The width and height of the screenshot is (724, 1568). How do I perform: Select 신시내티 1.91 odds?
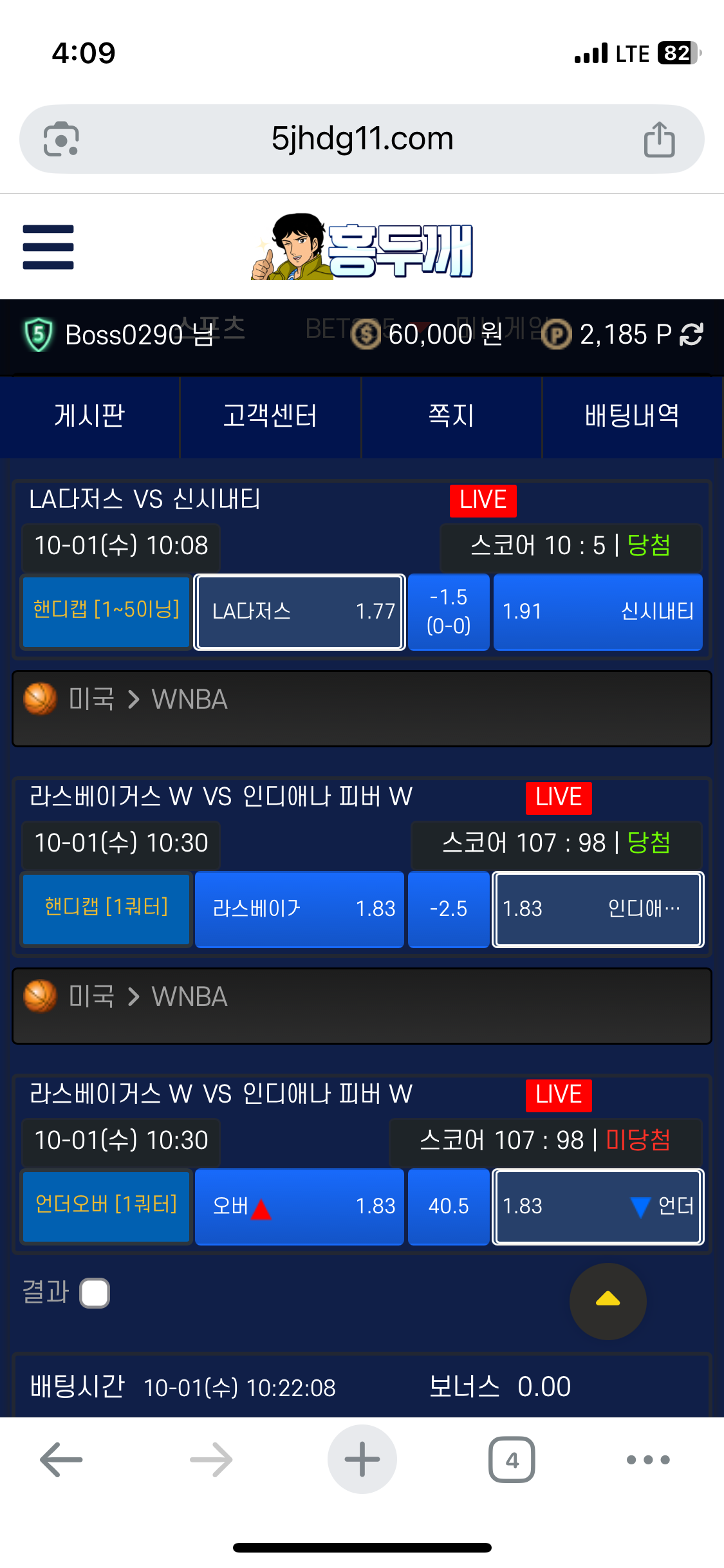pos(597,611)
